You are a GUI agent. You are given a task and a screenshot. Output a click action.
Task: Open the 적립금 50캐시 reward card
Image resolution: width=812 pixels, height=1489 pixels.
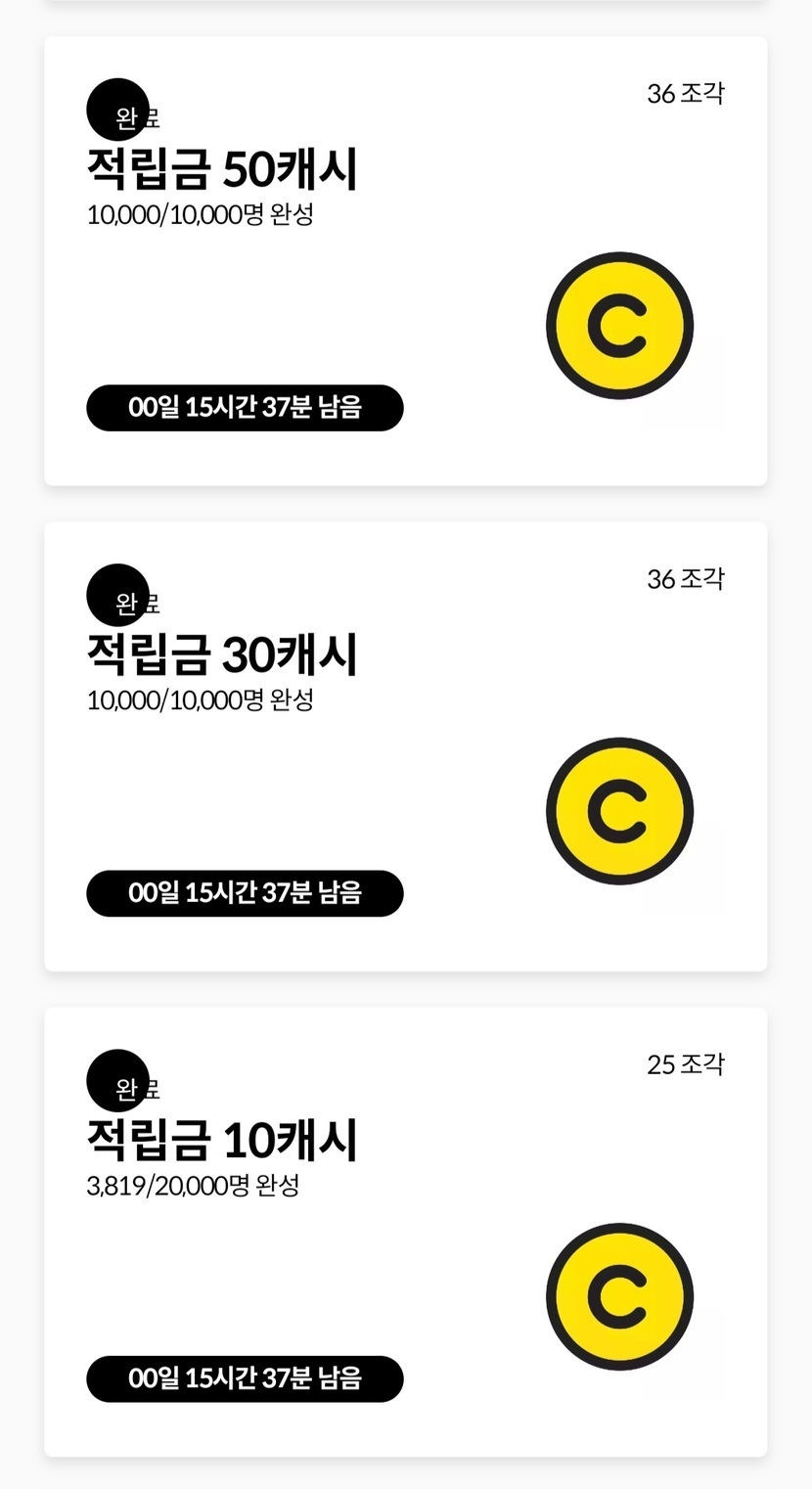[405, 261]
